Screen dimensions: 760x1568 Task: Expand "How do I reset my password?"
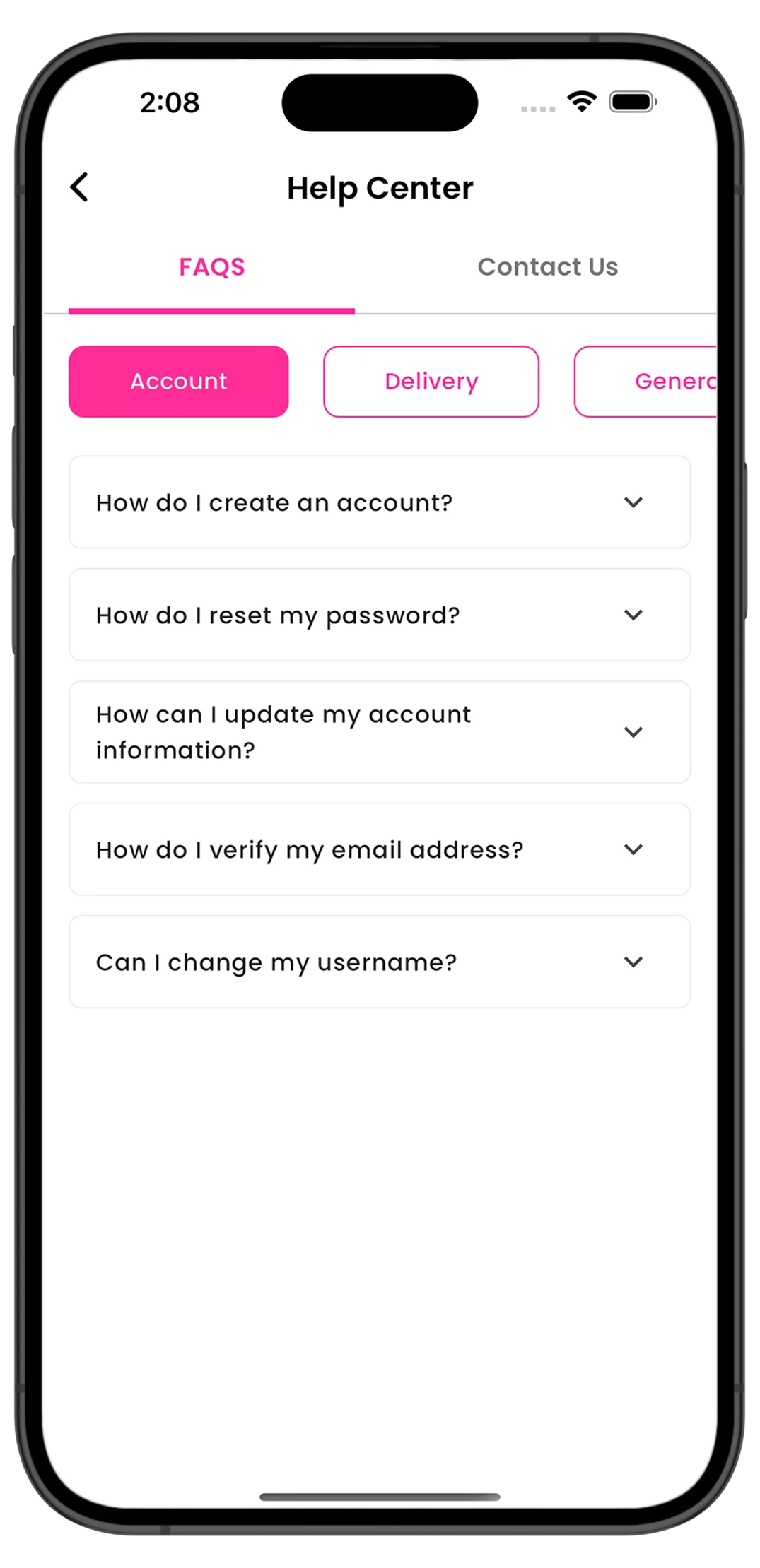tap(379, 615)
